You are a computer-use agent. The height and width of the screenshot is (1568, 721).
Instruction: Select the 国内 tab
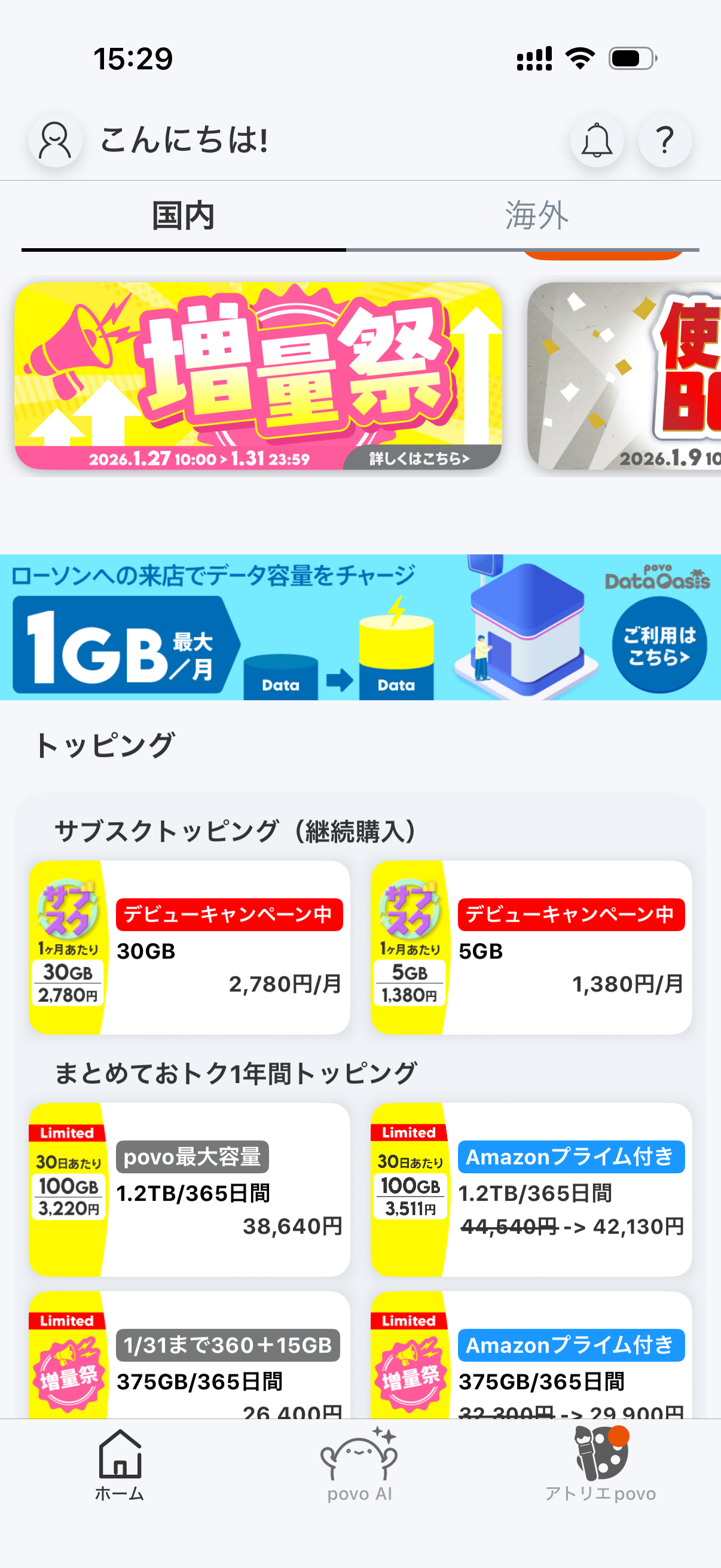pos(183,216)
